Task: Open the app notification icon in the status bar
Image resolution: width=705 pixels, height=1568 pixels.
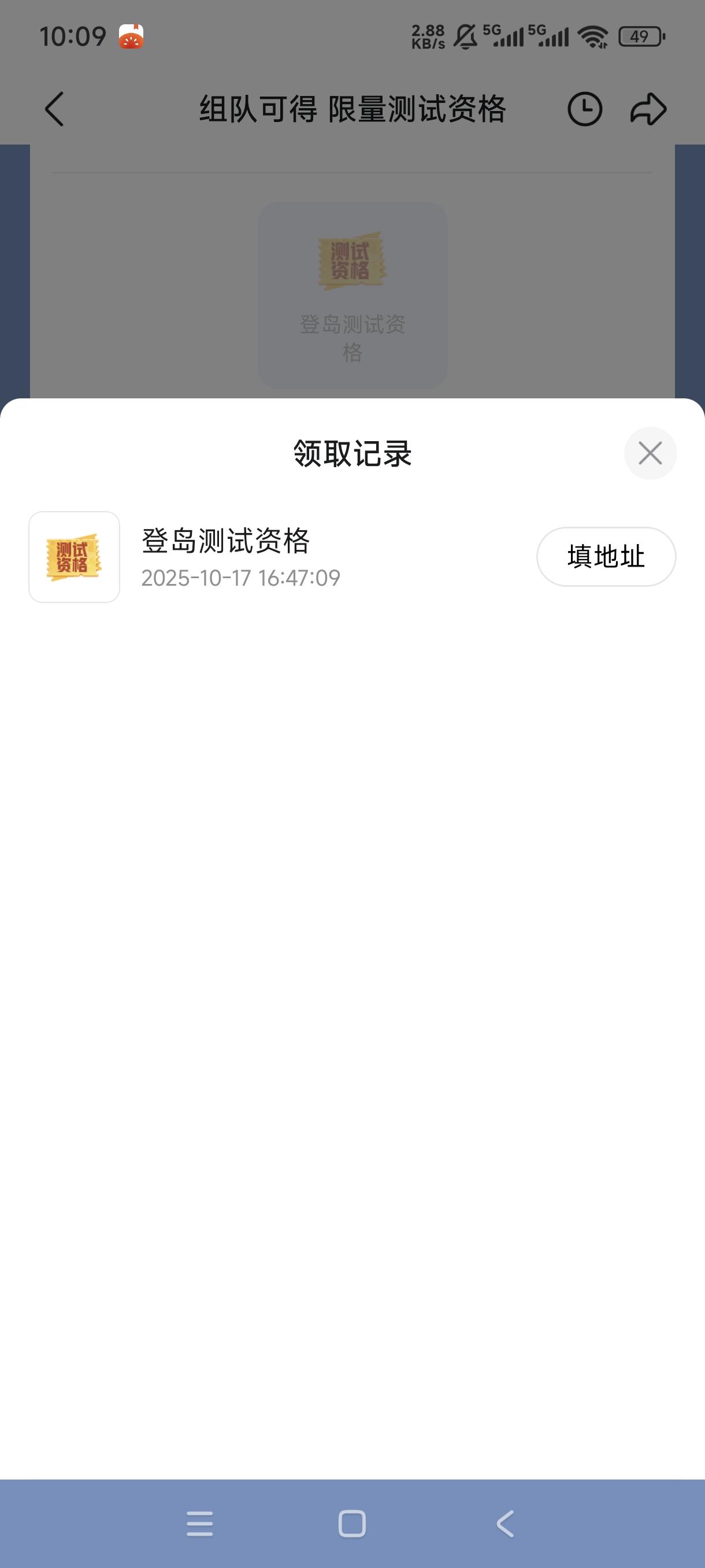Action: 130,36
